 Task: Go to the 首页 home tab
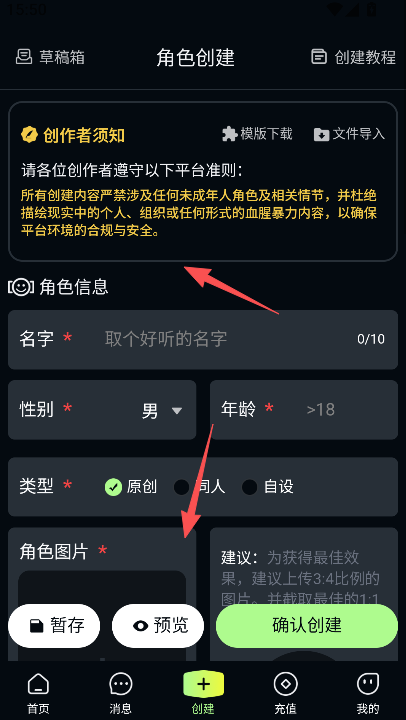coord(39,693)
